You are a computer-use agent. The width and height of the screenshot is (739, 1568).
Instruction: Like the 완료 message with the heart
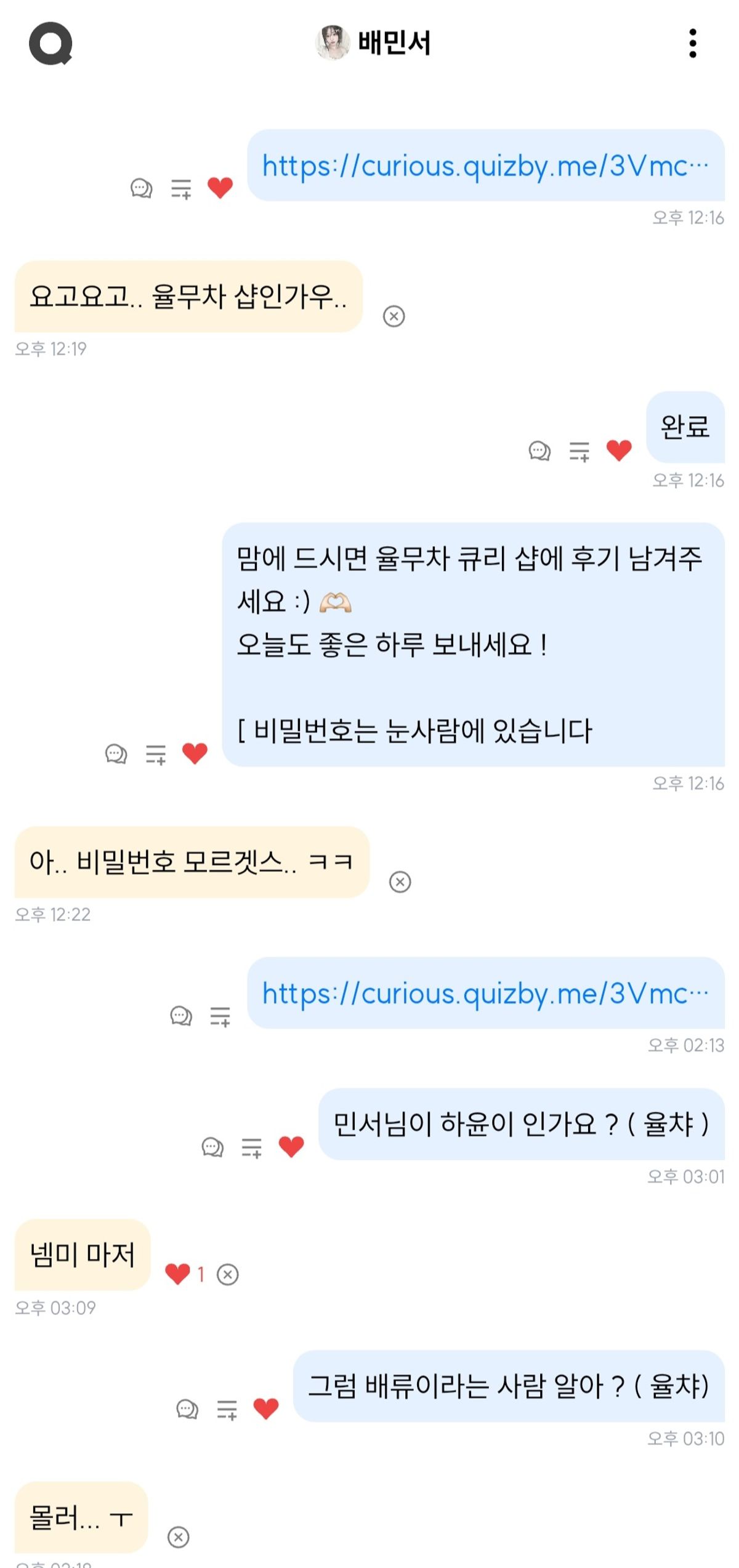tap(619, 451)
